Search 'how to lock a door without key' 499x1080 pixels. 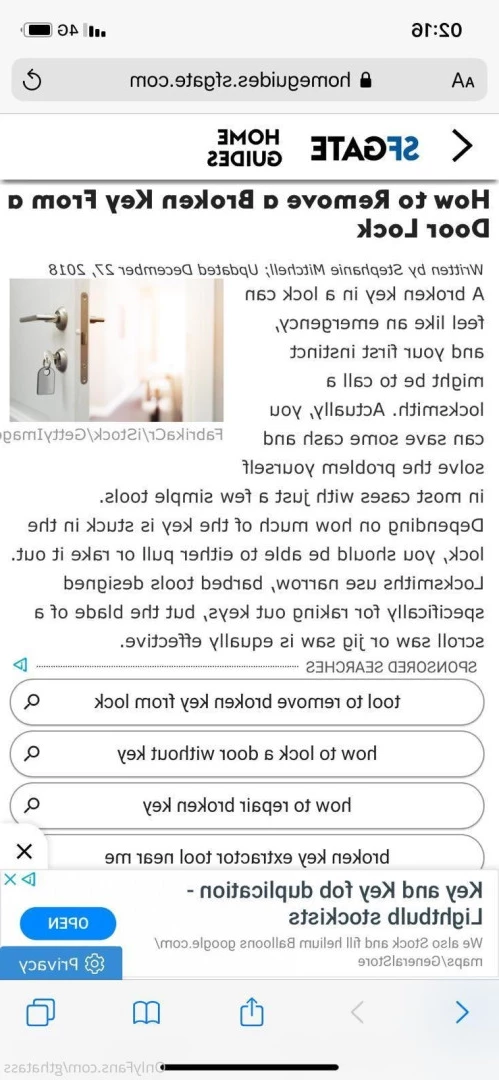247,754
